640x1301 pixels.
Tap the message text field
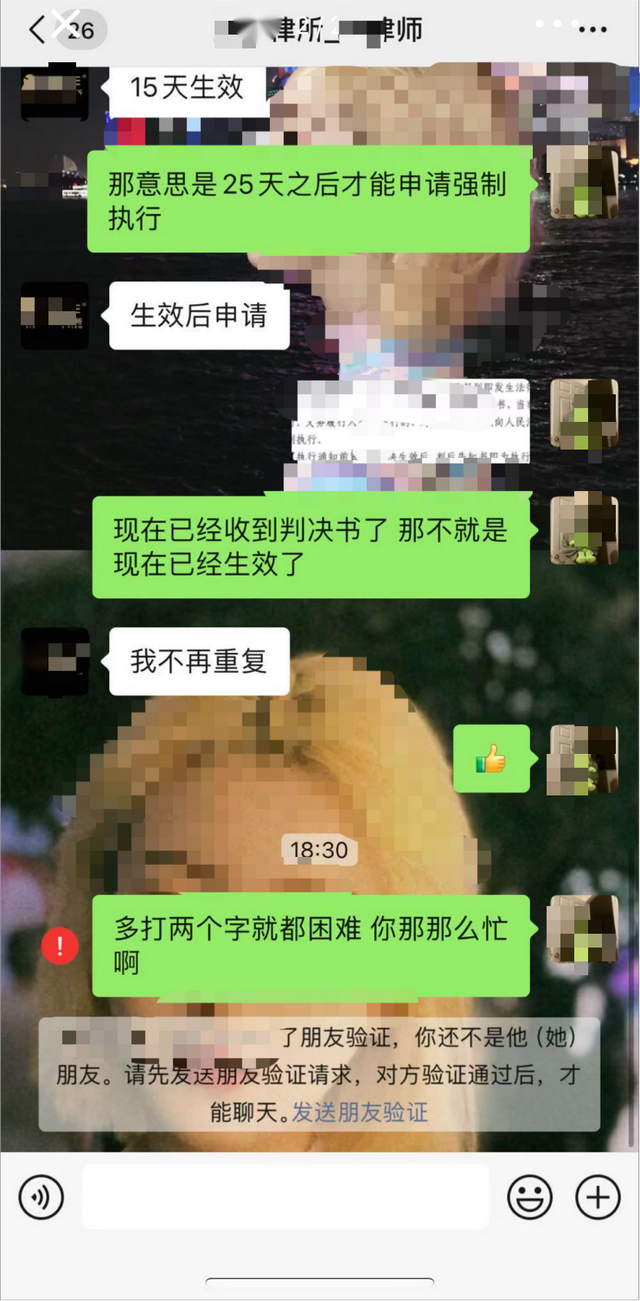(x=285, y=1196)
